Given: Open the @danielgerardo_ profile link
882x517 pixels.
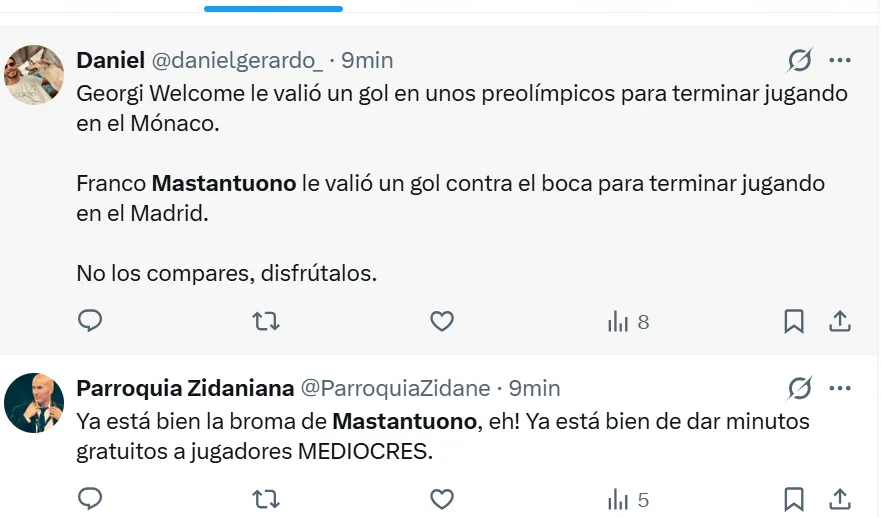Looking at the screenshot, I should pos(236,61).
